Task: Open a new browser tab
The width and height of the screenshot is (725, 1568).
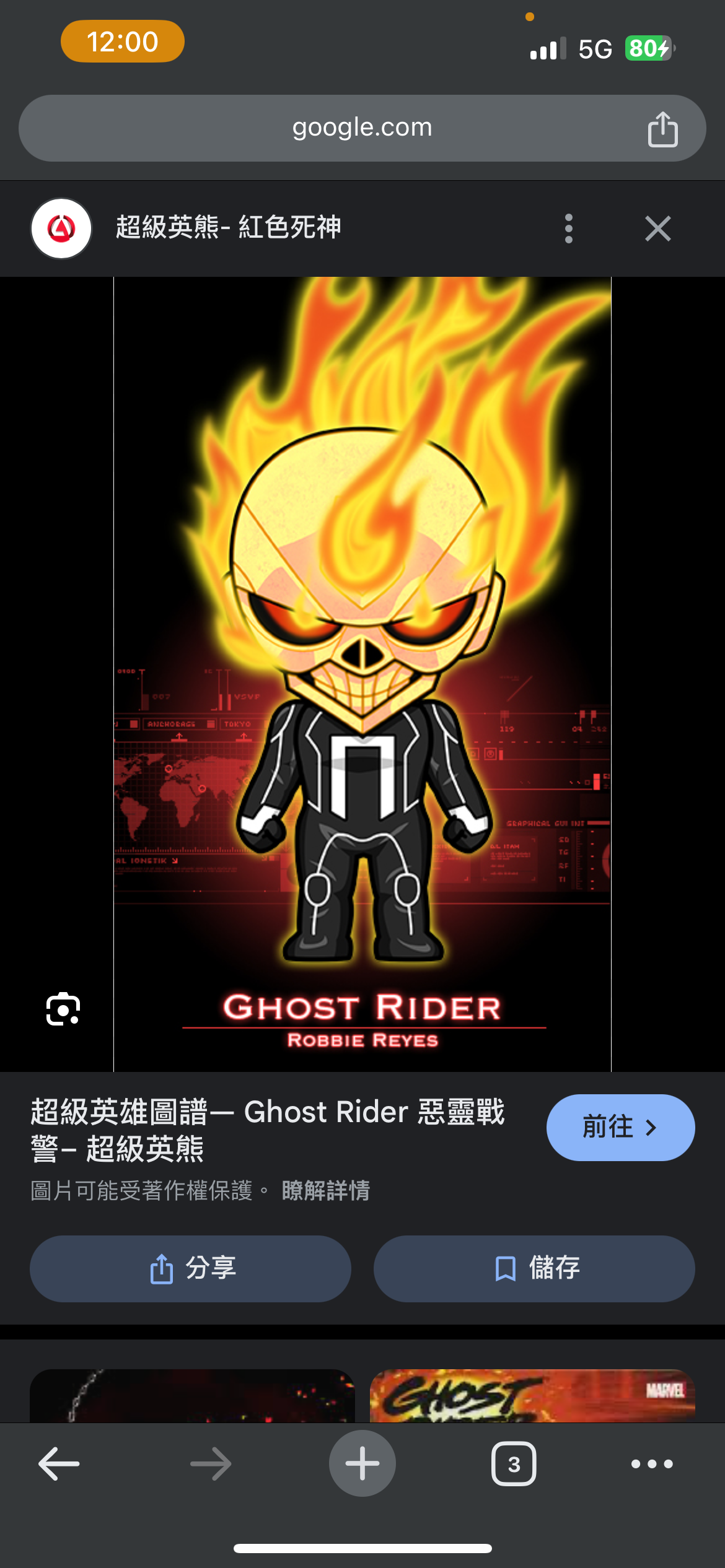Action: [362, 1463]
